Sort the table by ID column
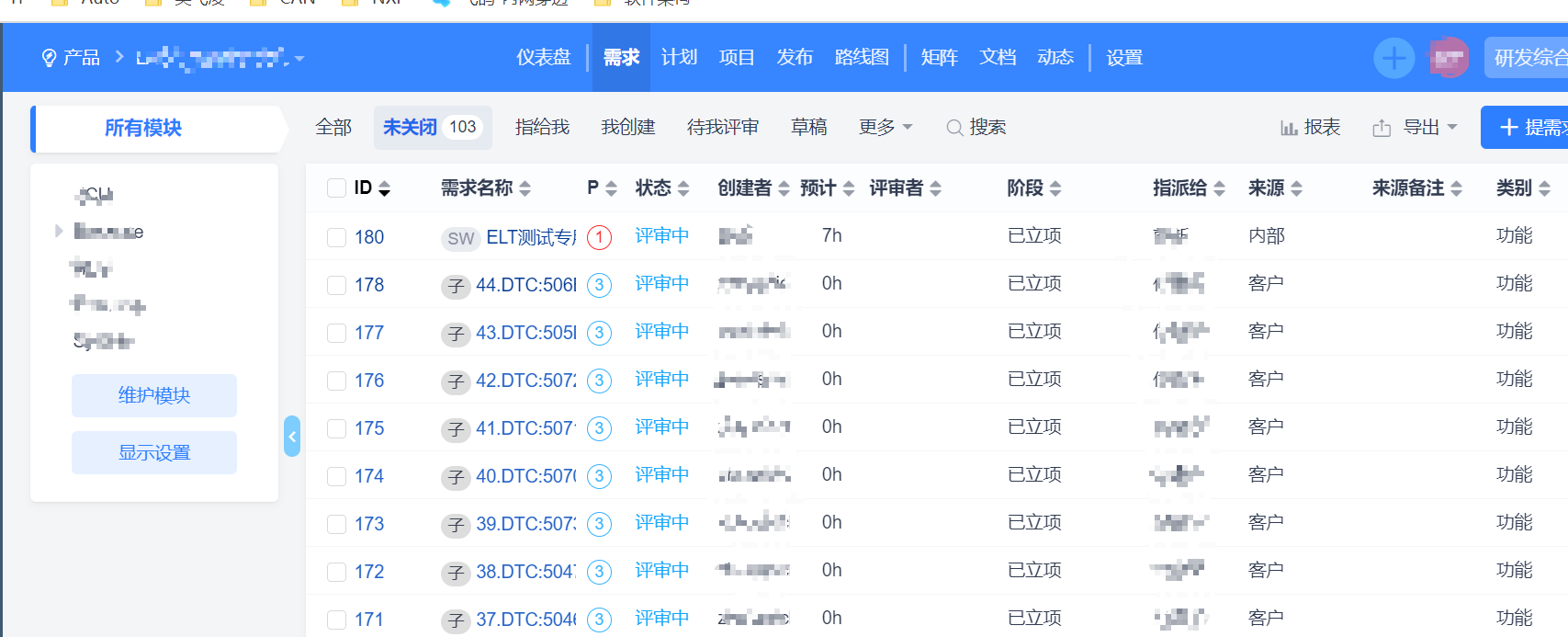Screen dimensions: 1568x637 pos(372,188)
